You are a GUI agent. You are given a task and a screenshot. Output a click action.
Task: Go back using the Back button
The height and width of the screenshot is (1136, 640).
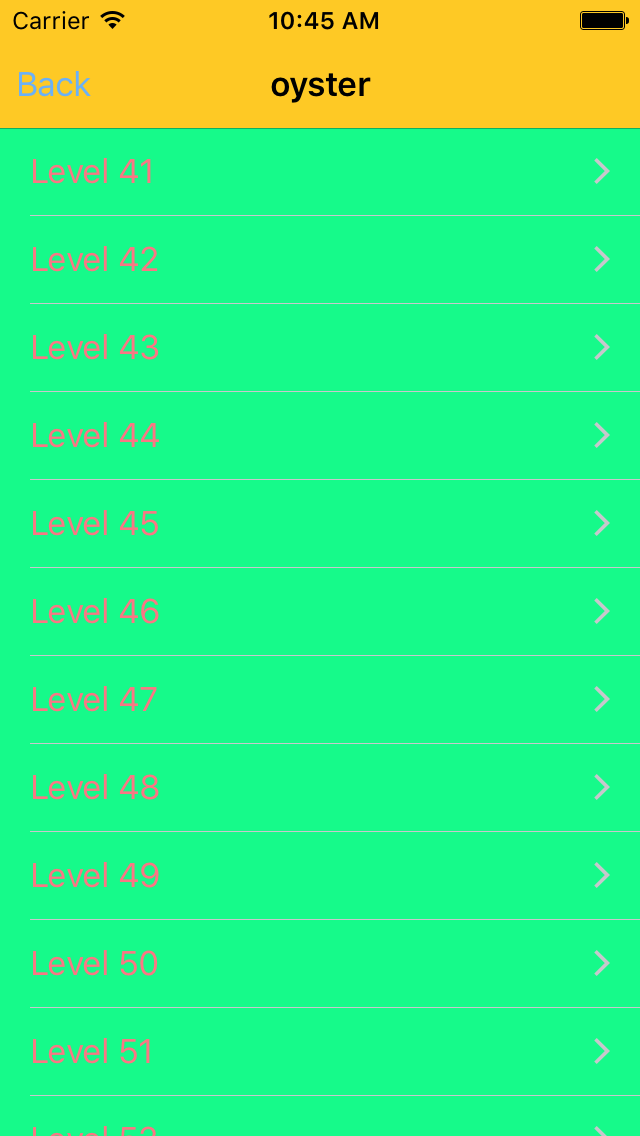coord(54,85)
